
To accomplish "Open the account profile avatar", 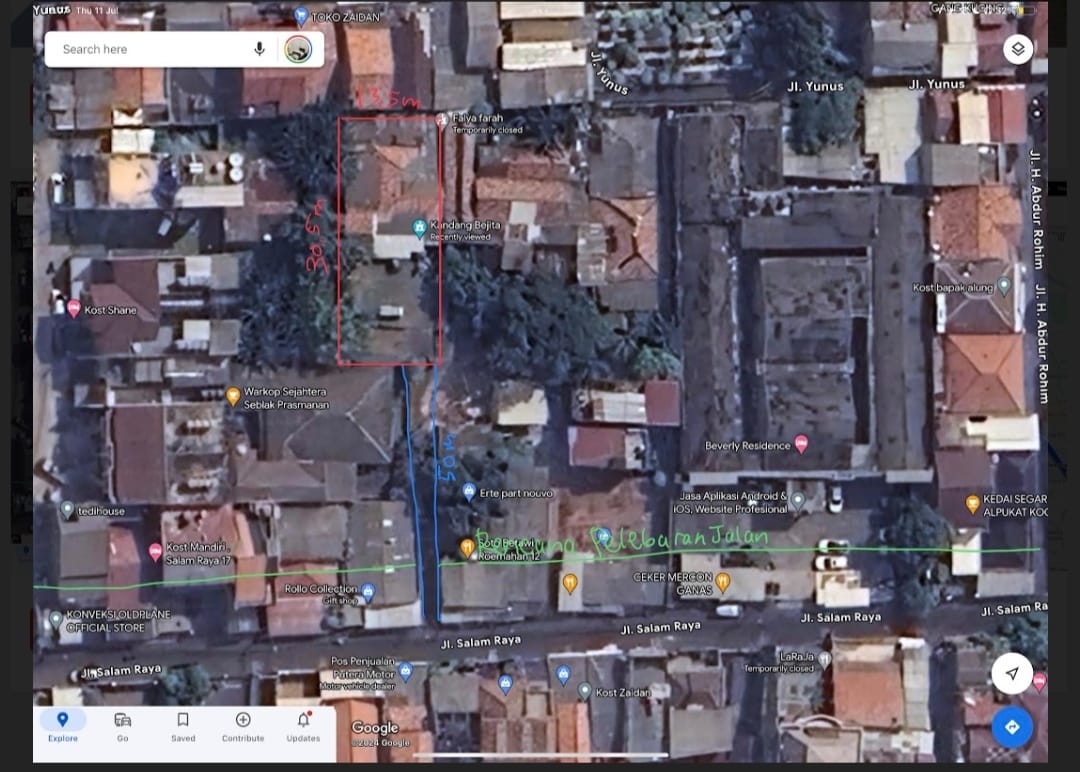I will click(297, 49).
